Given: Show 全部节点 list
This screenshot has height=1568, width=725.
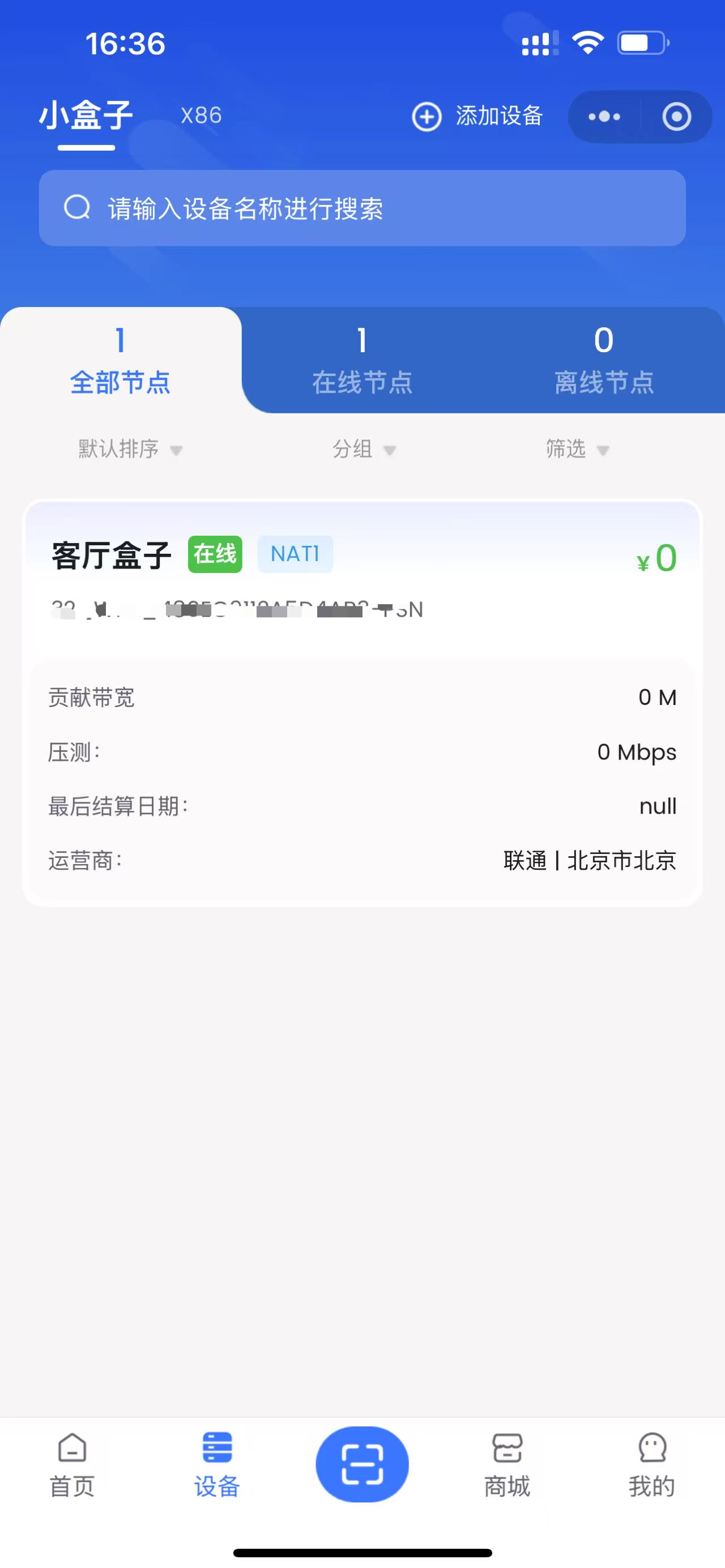Looking at the screenshot, I should click(x=121, y=360).
